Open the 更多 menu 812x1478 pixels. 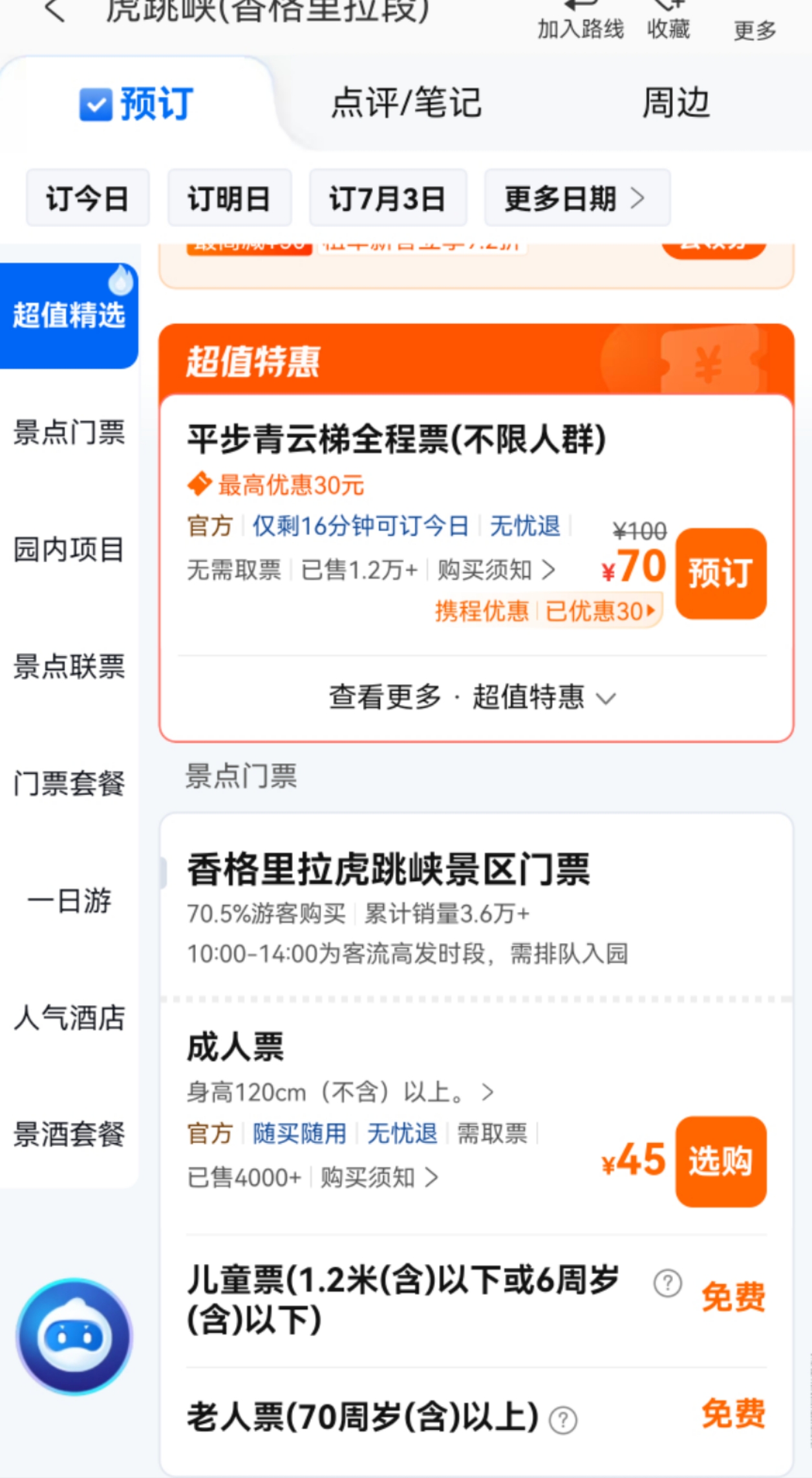(754, 27)
